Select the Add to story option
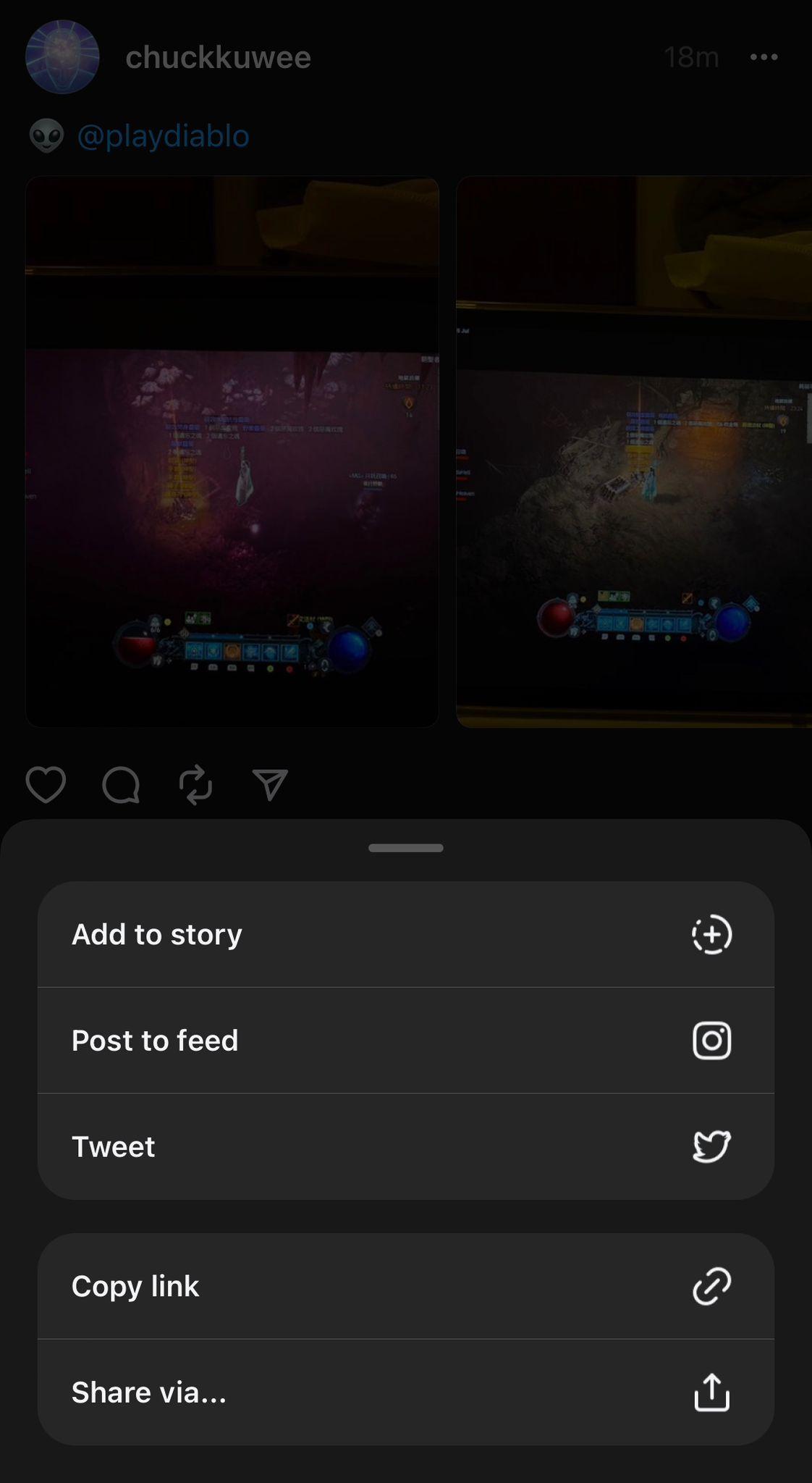The width and height of the screenshot is (812, 1483). [156, 934]
